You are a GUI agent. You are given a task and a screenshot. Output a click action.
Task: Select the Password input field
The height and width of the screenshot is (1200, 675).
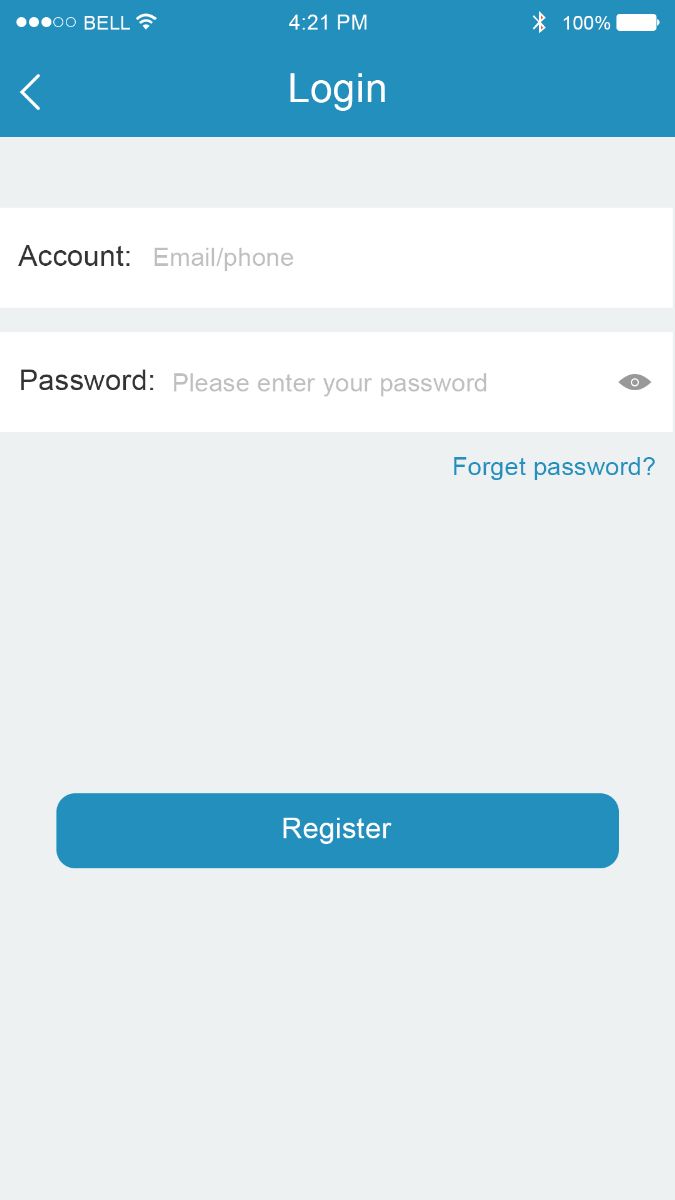click(x=380, y=383)
